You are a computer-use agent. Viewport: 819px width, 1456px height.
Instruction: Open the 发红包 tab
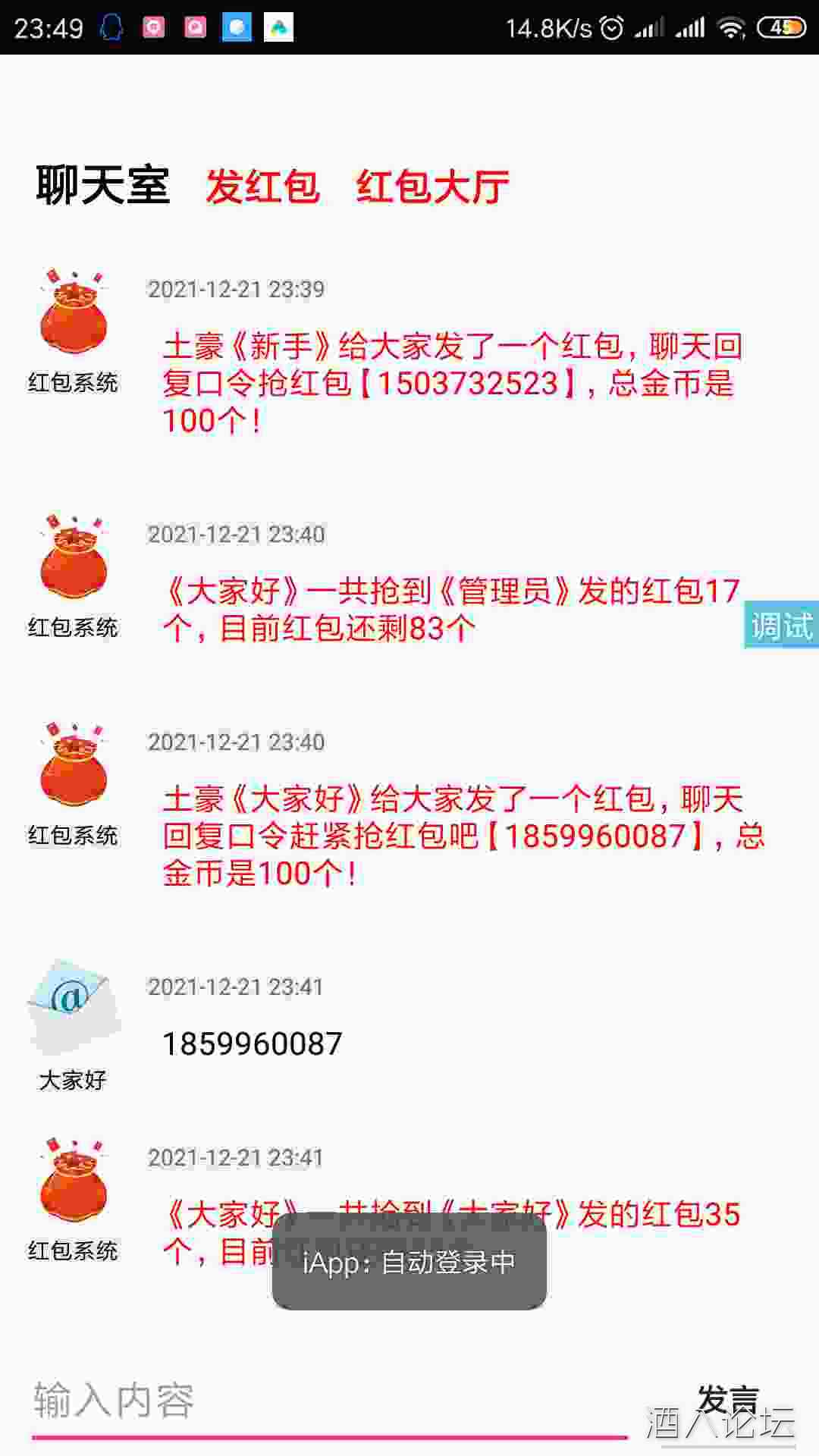click(x=262, y=186)
